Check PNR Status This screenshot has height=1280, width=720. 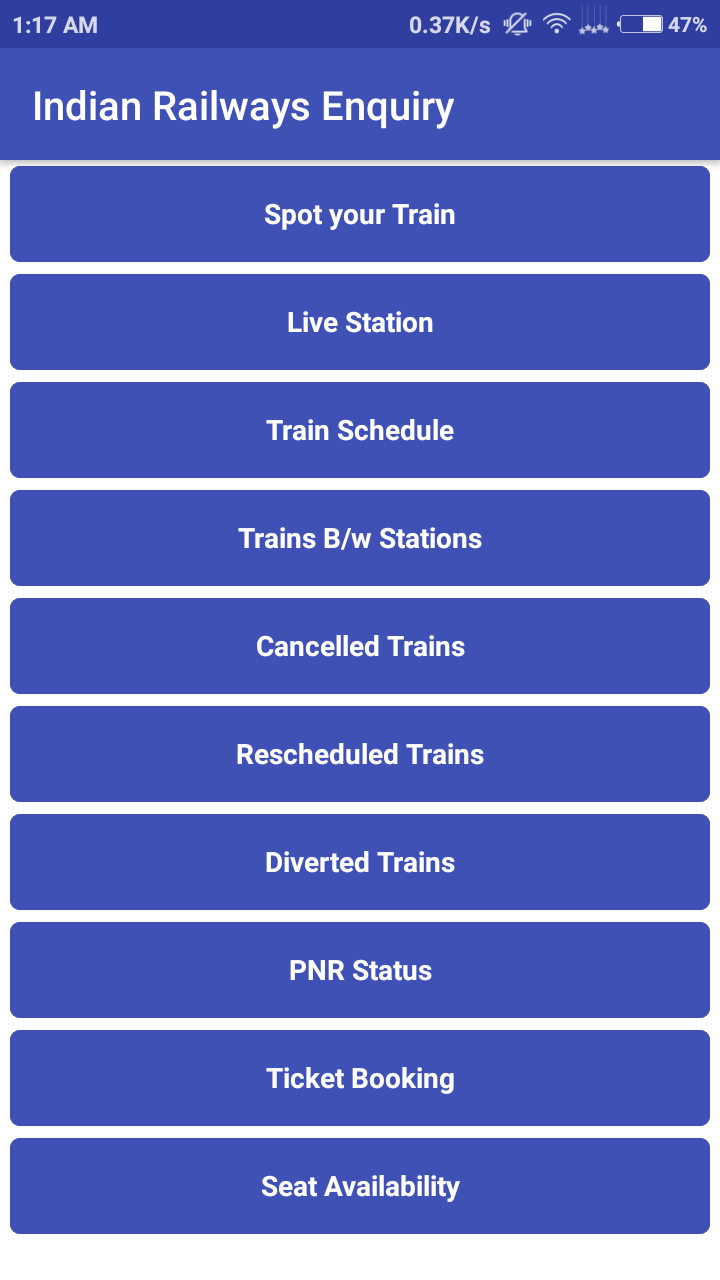(360, 970)
